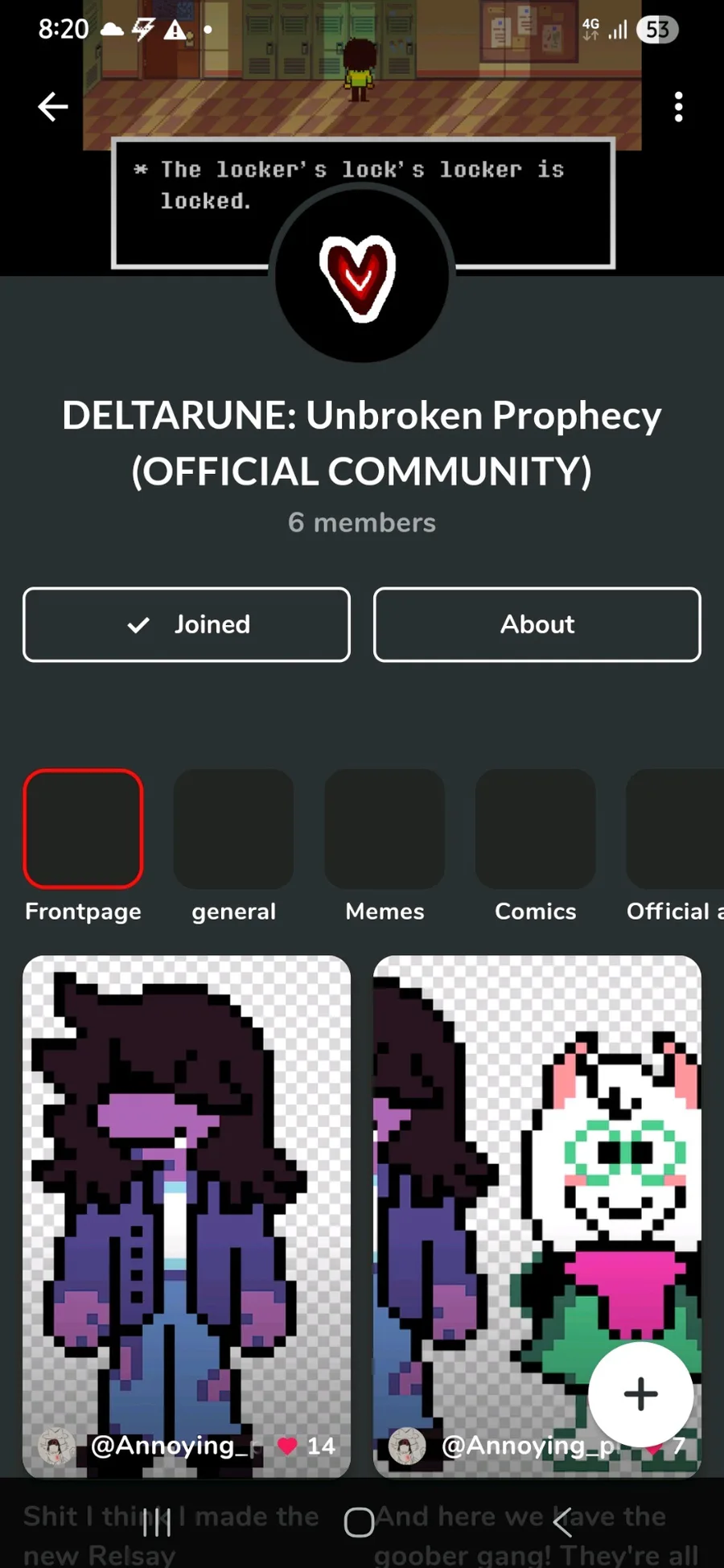Viewport: 724px width, 1568px height.
Task: Open the About section
Action: click(x=537, y=624)
